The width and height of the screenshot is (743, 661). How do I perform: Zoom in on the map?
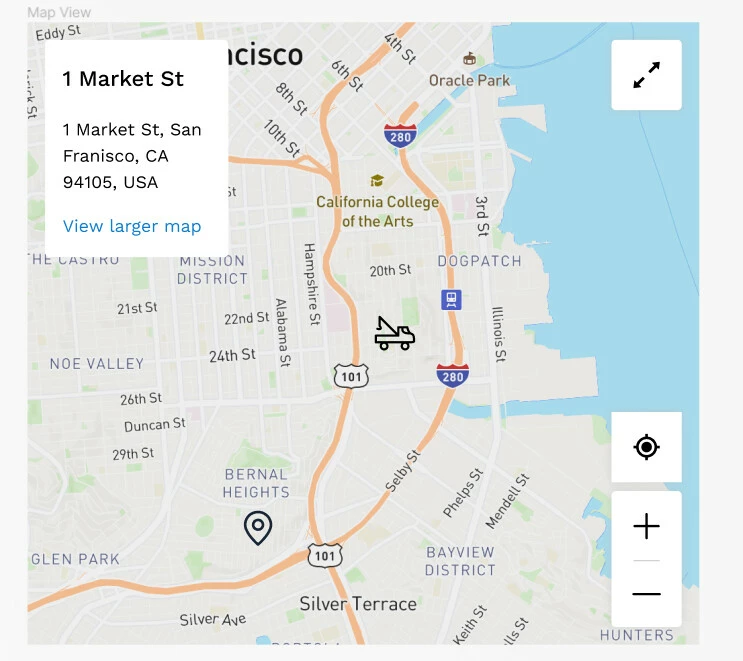click(x=647, y=526)
